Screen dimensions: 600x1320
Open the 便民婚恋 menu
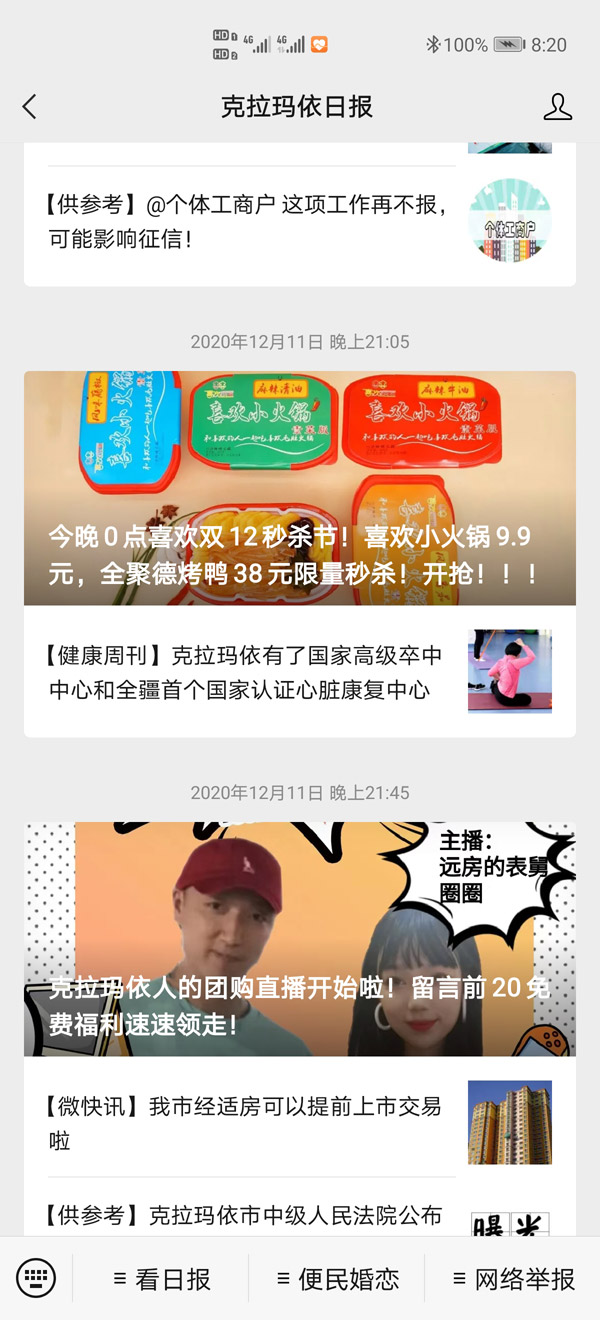(338, 1278)
